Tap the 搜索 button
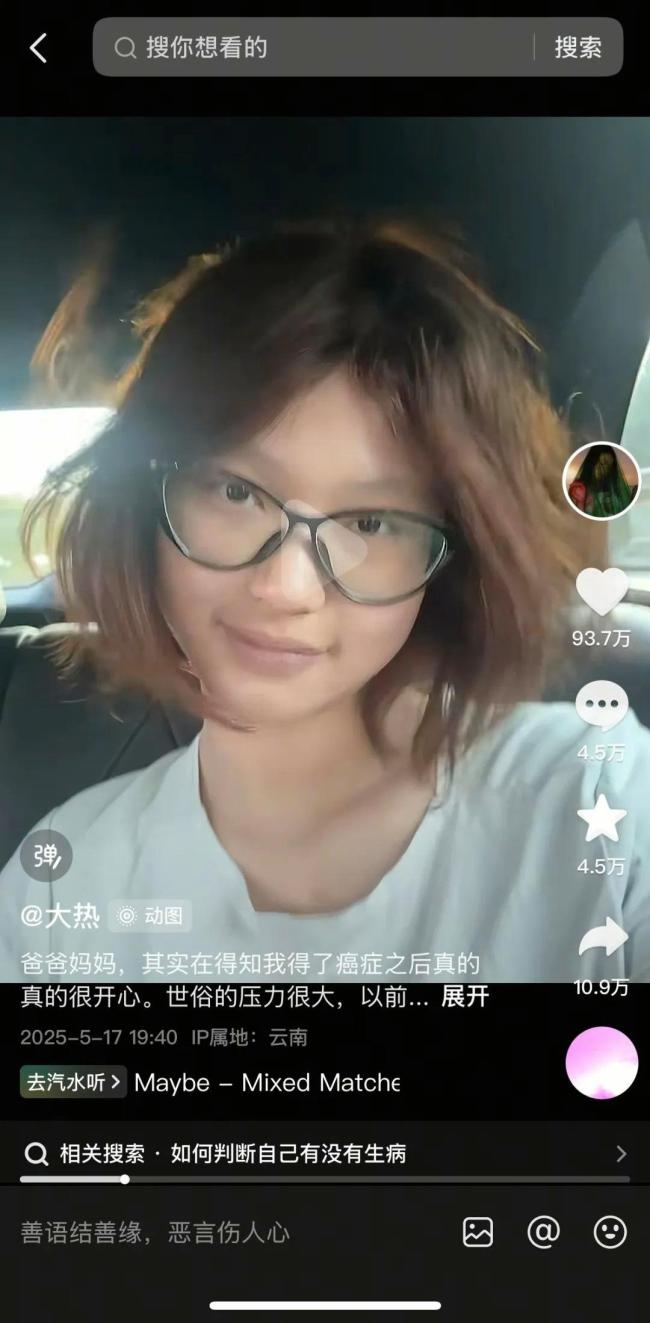Screen dimensions: 650x1323 (578, 47)
